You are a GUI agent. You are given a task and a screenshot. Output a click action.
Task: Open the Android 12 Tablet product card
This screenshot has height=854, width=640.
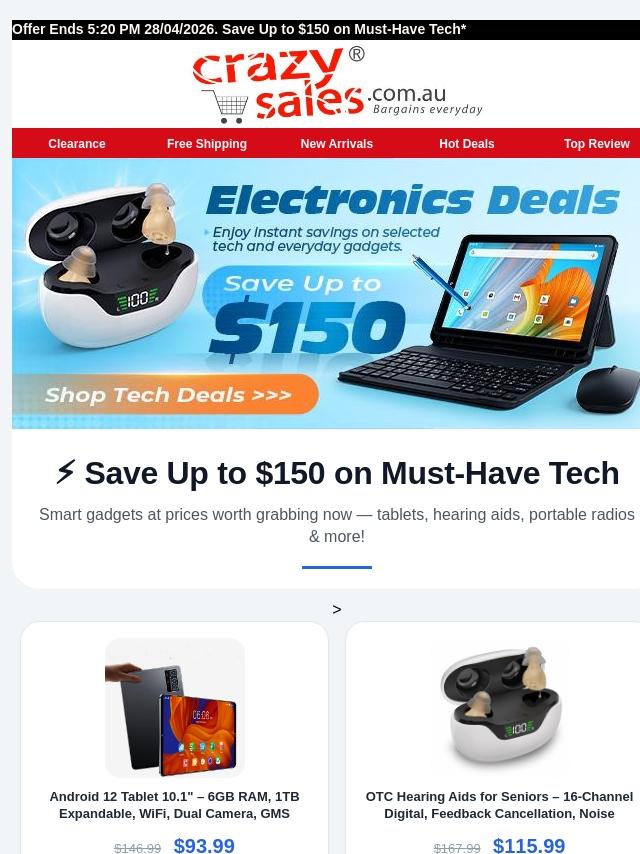[174, 738]
